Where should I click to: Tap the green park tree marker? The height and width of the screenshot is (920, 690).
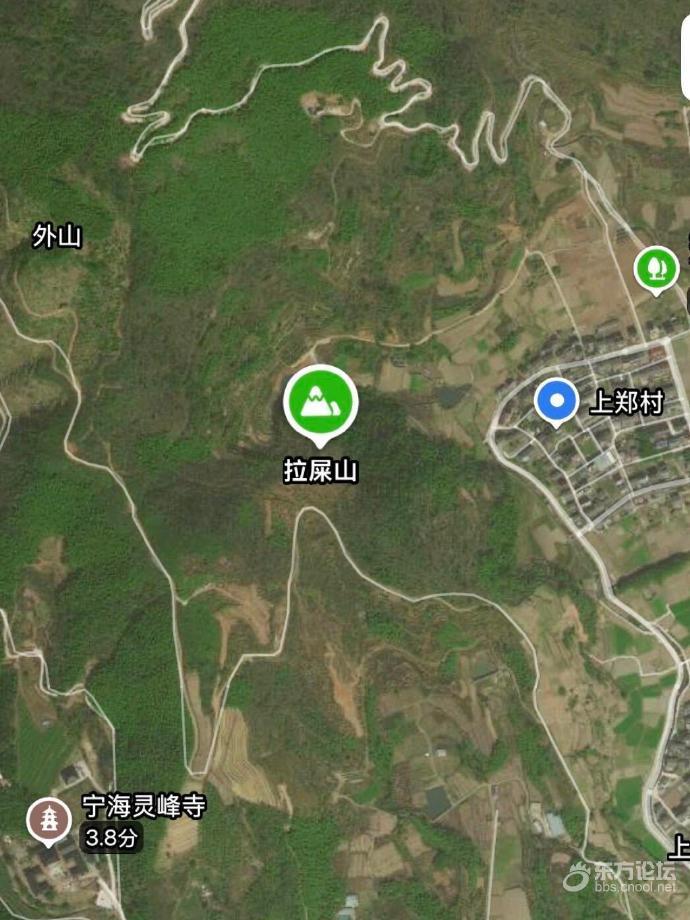656,269
